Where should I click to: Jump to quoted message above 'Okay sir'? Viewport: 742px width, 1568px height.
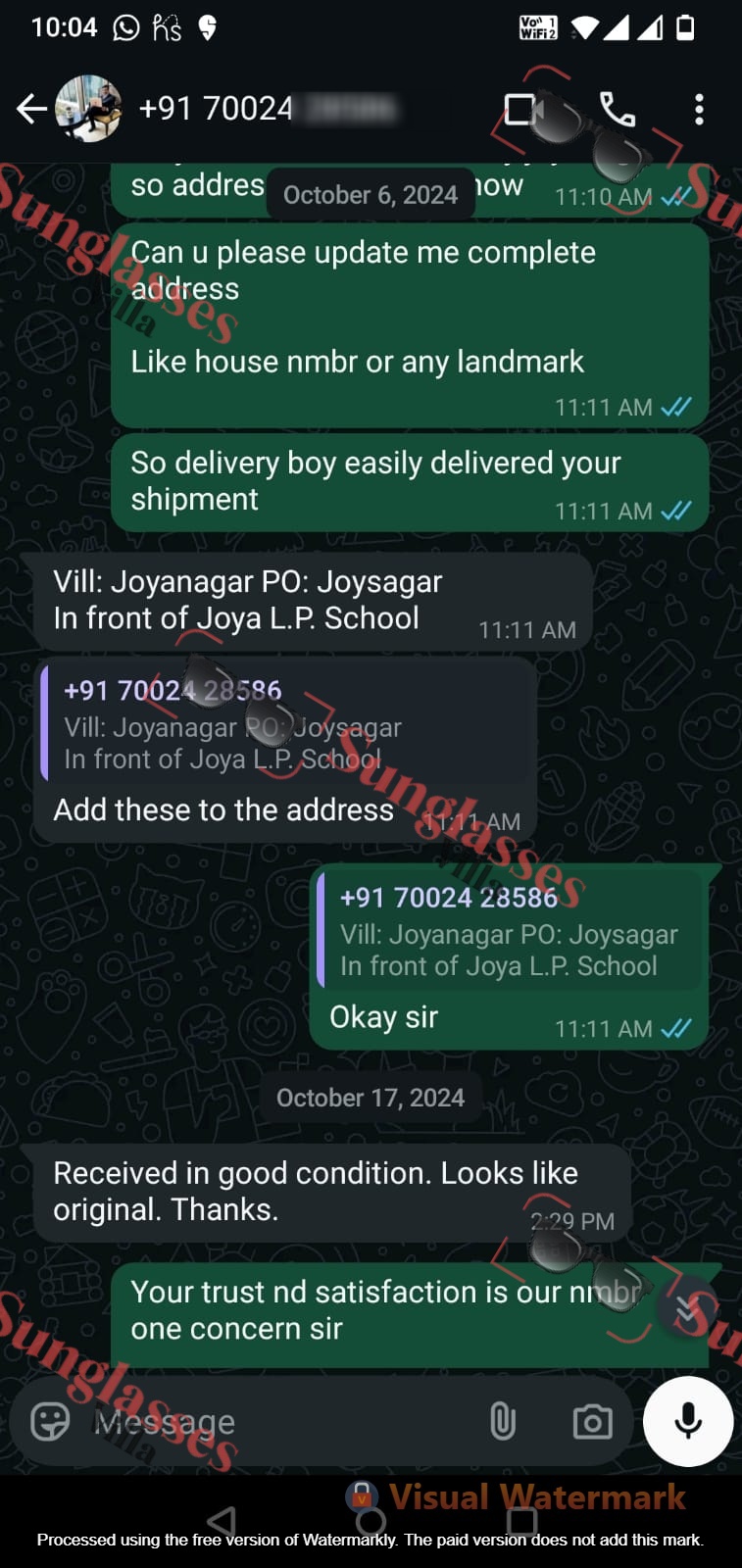pos(510,933)
